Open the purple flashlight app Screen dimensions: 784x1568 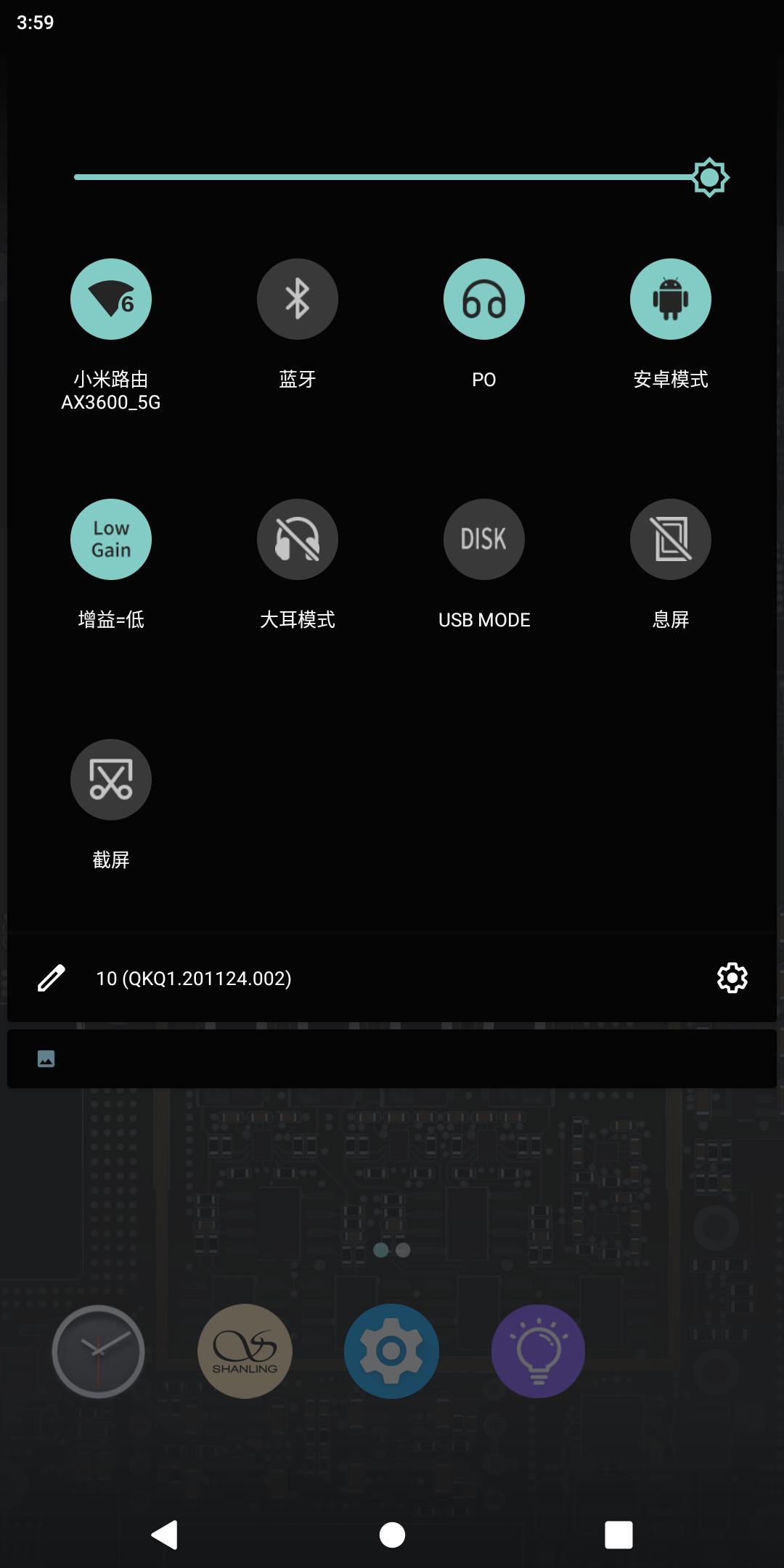537,1352
